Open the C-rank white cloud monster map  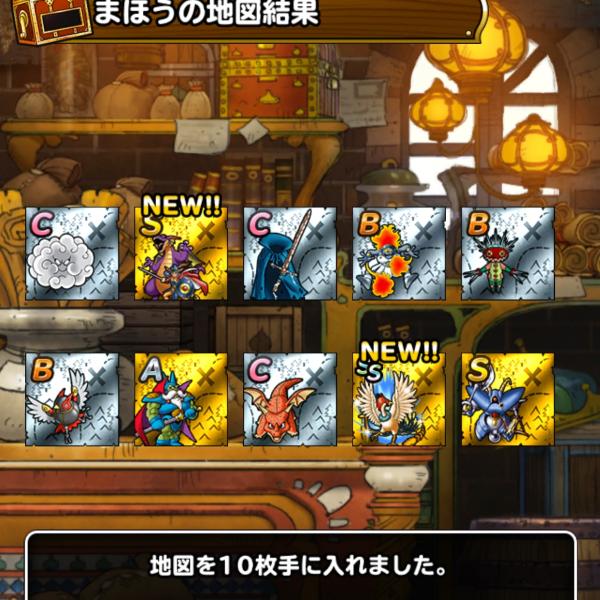[71, 253]
